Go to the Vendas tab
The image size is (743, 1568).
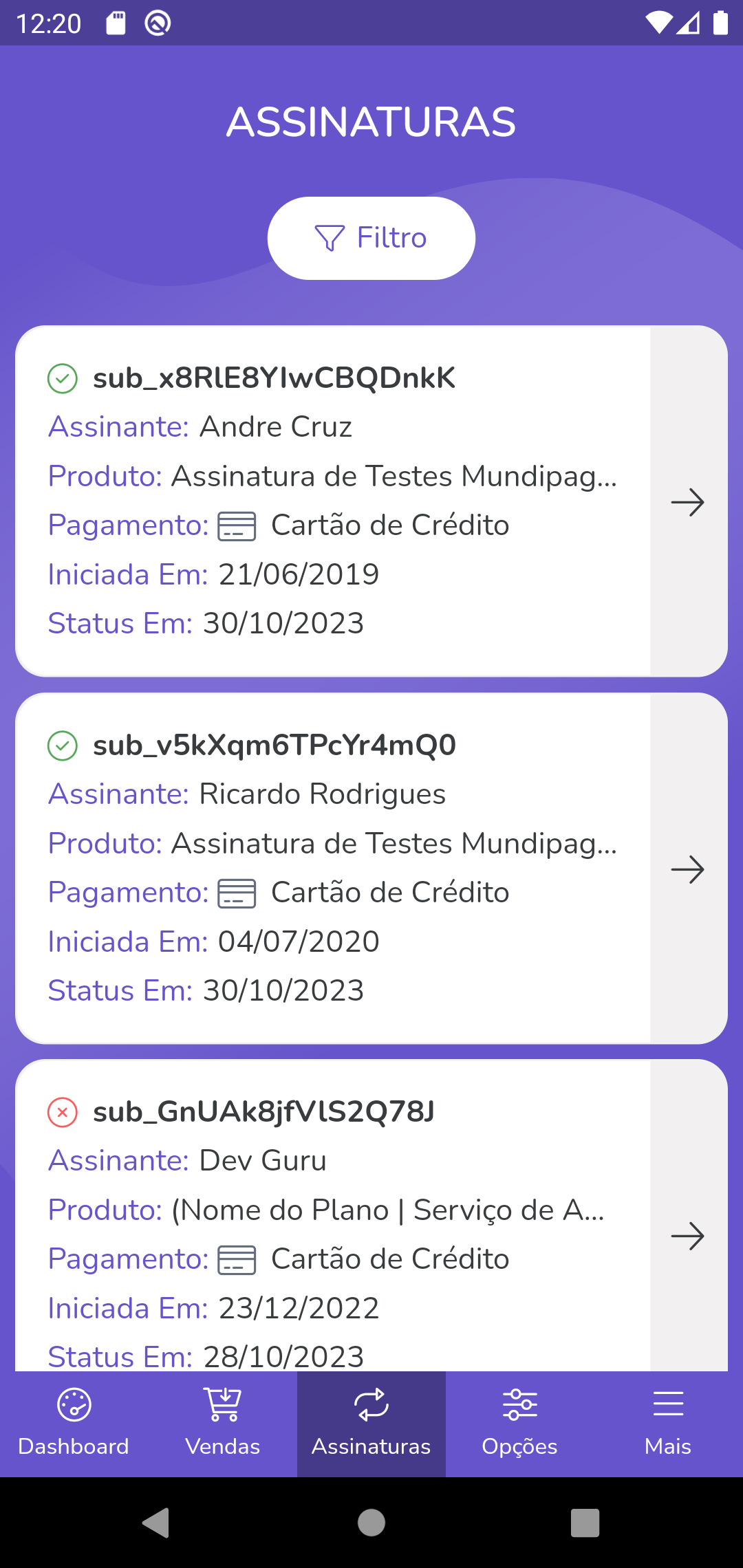223,1424
